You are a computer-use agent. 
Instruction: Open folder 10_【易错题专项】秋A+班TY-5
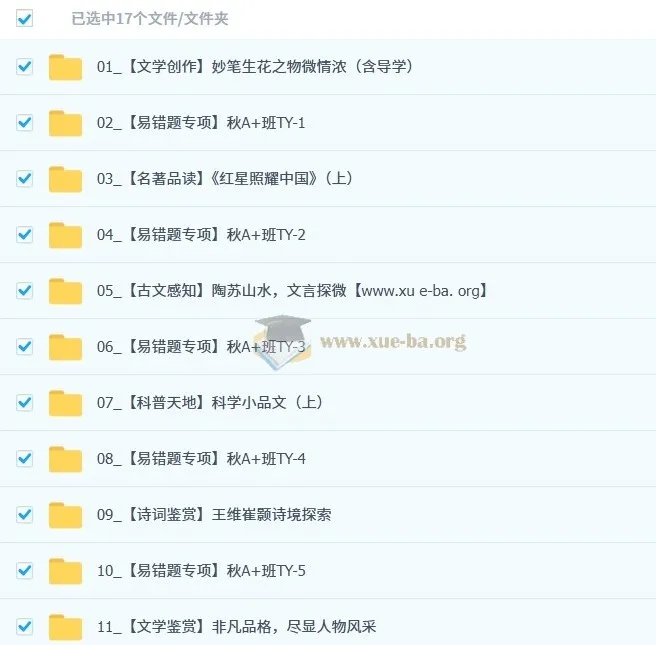(x=200, y=571)
